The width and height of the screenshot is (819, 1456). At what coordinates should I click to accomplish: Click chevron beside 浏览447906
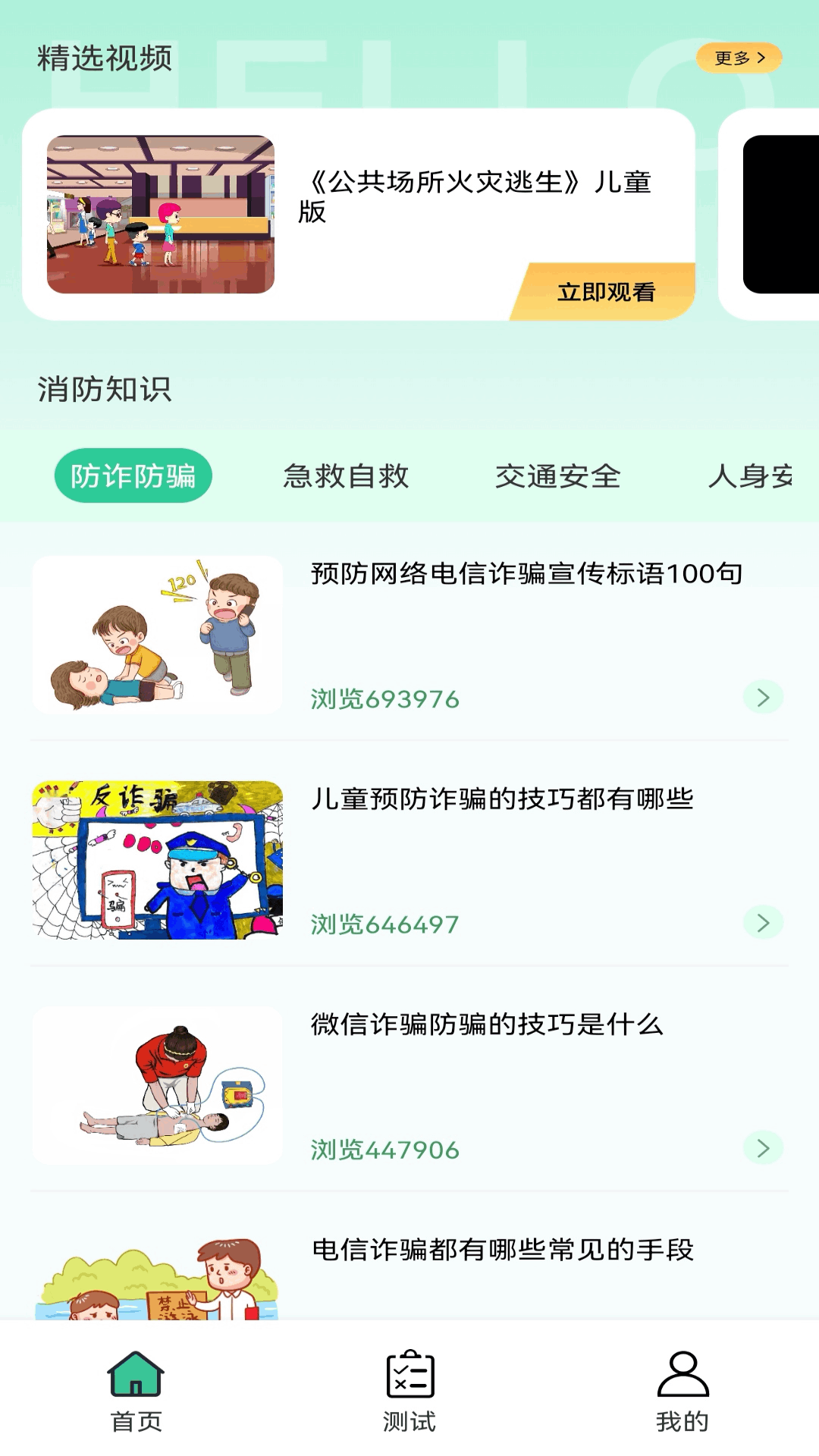[x=763, y=1148]
